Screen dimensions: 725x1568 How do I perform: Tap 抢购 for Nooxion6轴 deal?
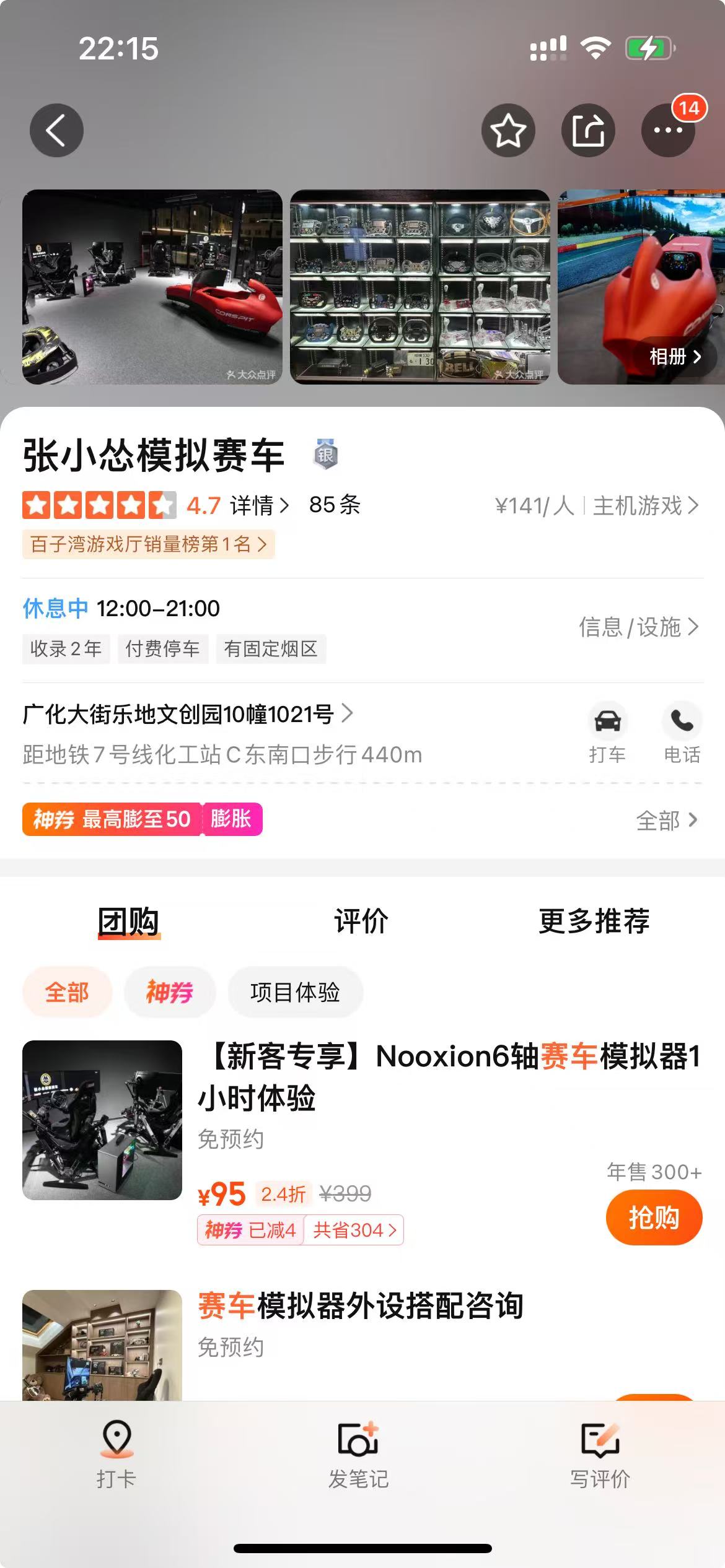tap(653, 1217)
